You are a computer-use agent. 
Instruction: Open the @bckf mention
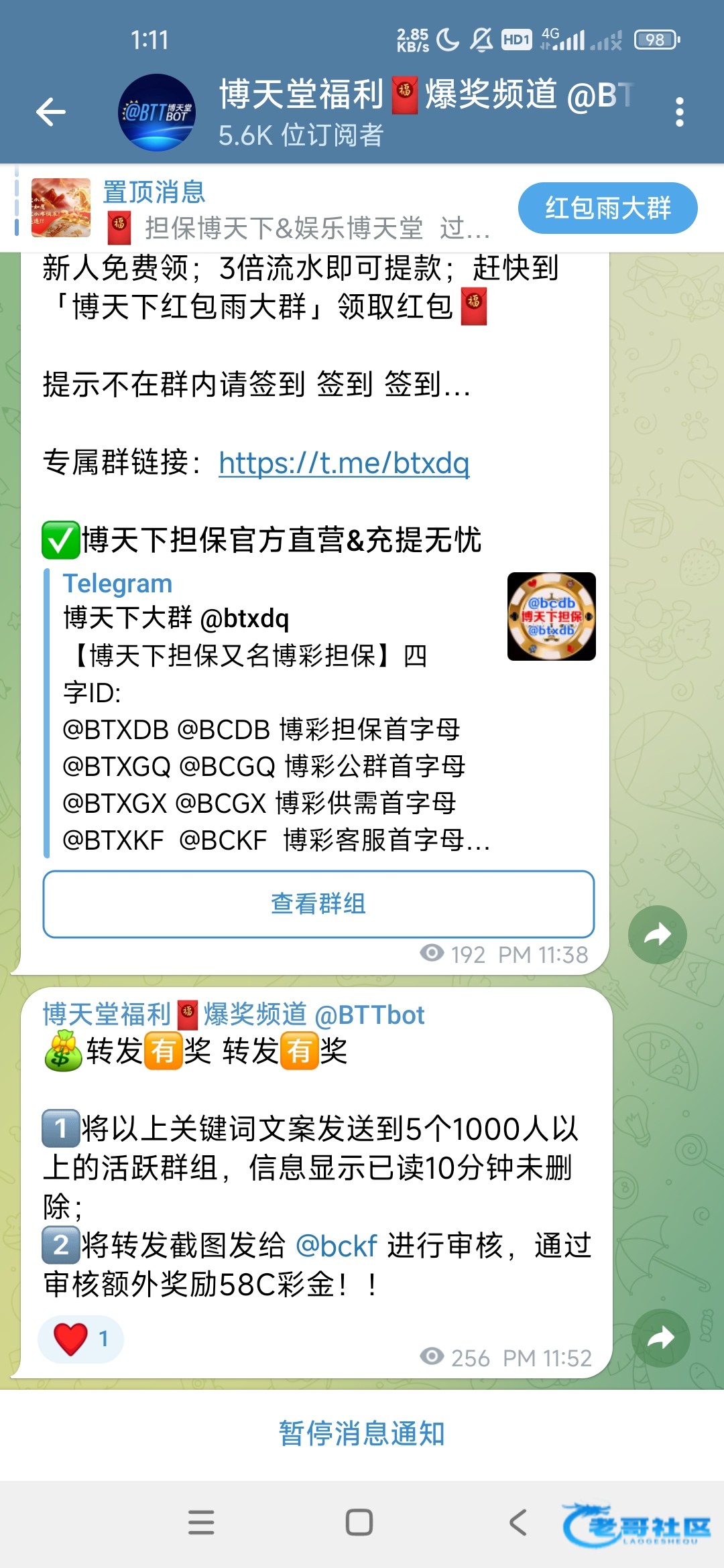[x=337, y=1246]
